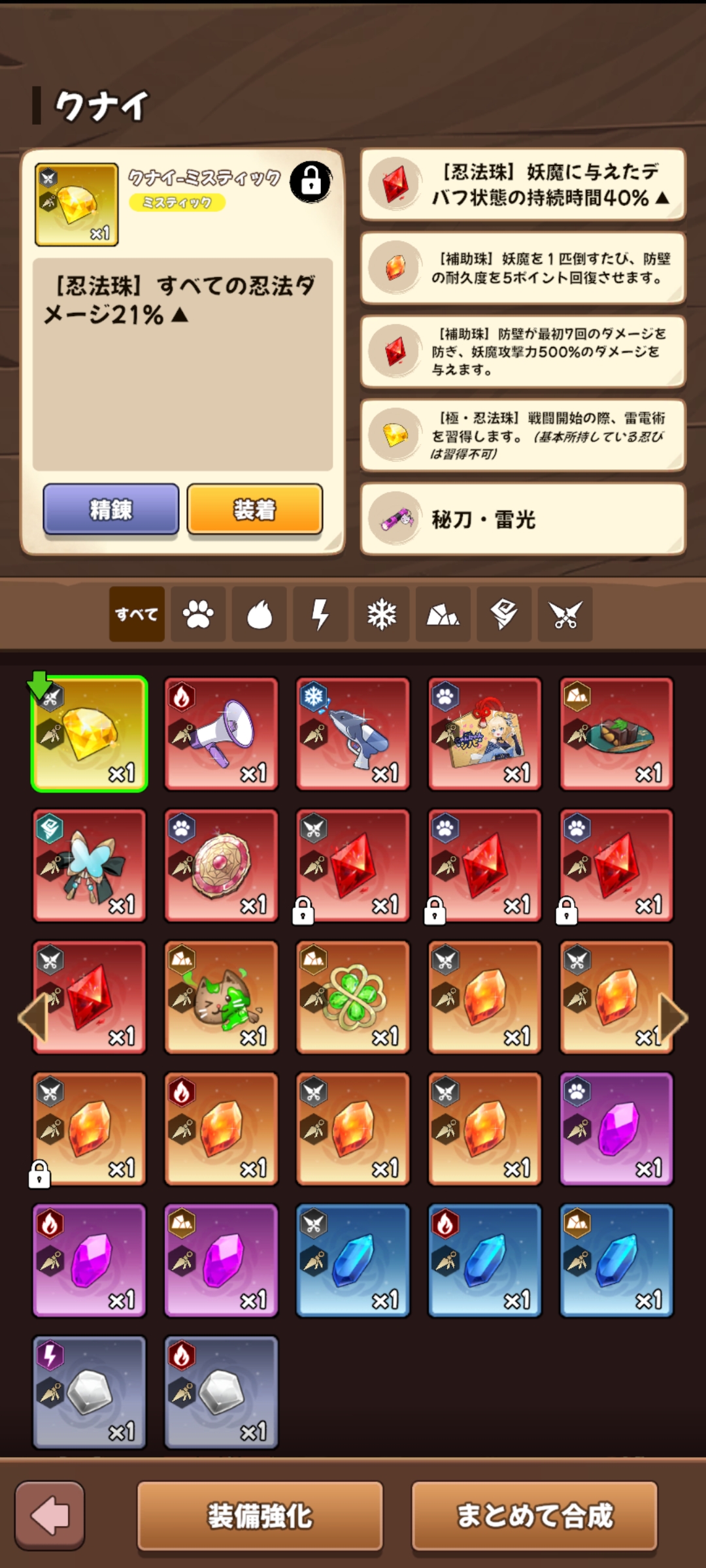Tap the 精錬 refine button
Image resolution: width=706 pixels, height=1568 pixels.
pyautogui.click(x=110, y=509)
